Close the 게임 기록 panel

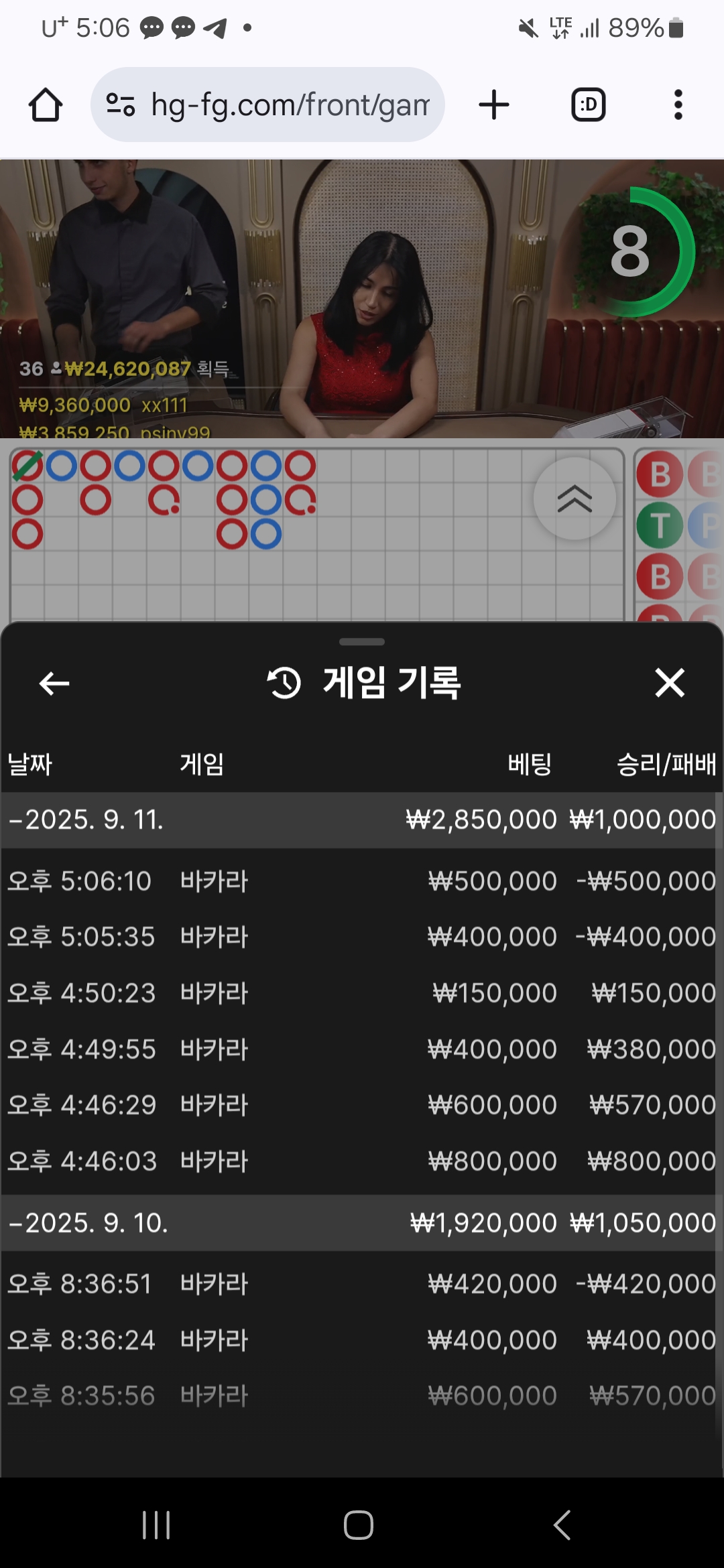pos(670,683)
